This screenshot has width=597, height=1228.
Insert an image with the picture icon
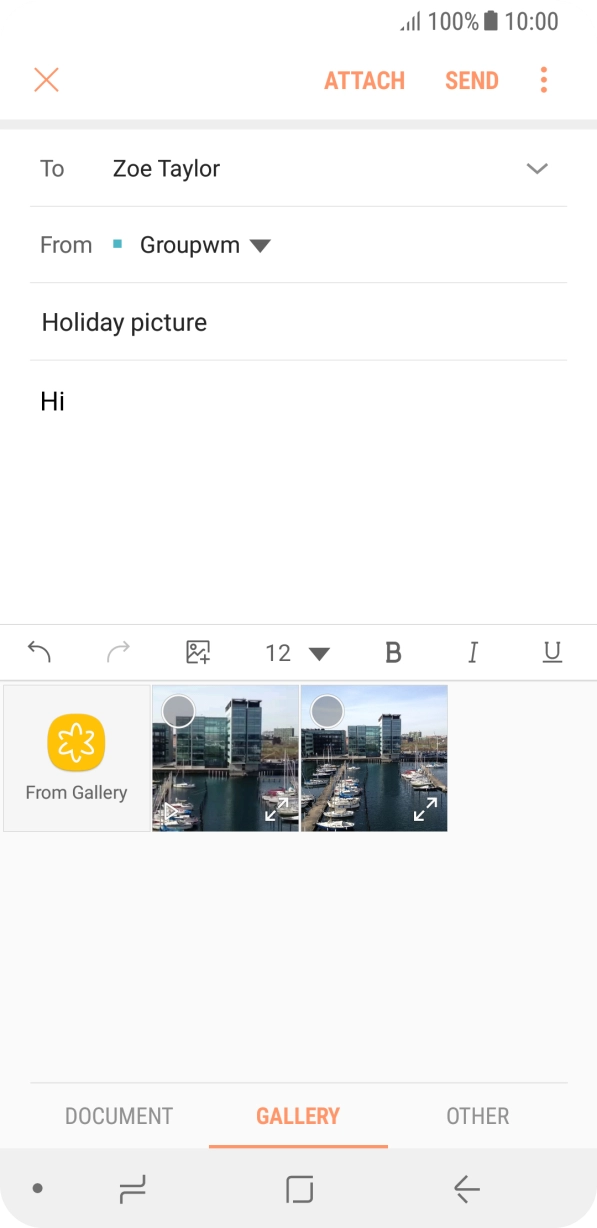198,653
